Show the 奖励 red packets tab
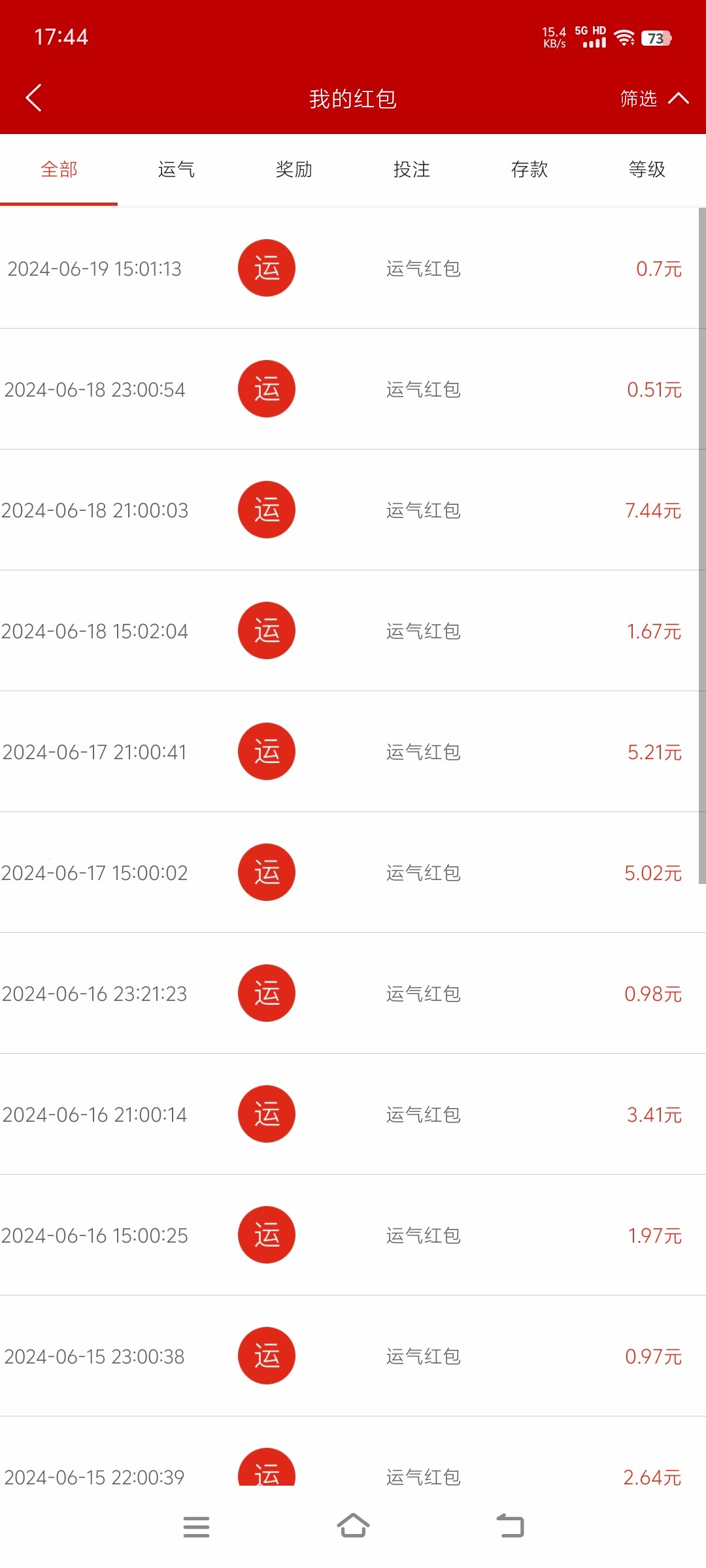Viewport: 706px width, 1568px height. (294, 170)
